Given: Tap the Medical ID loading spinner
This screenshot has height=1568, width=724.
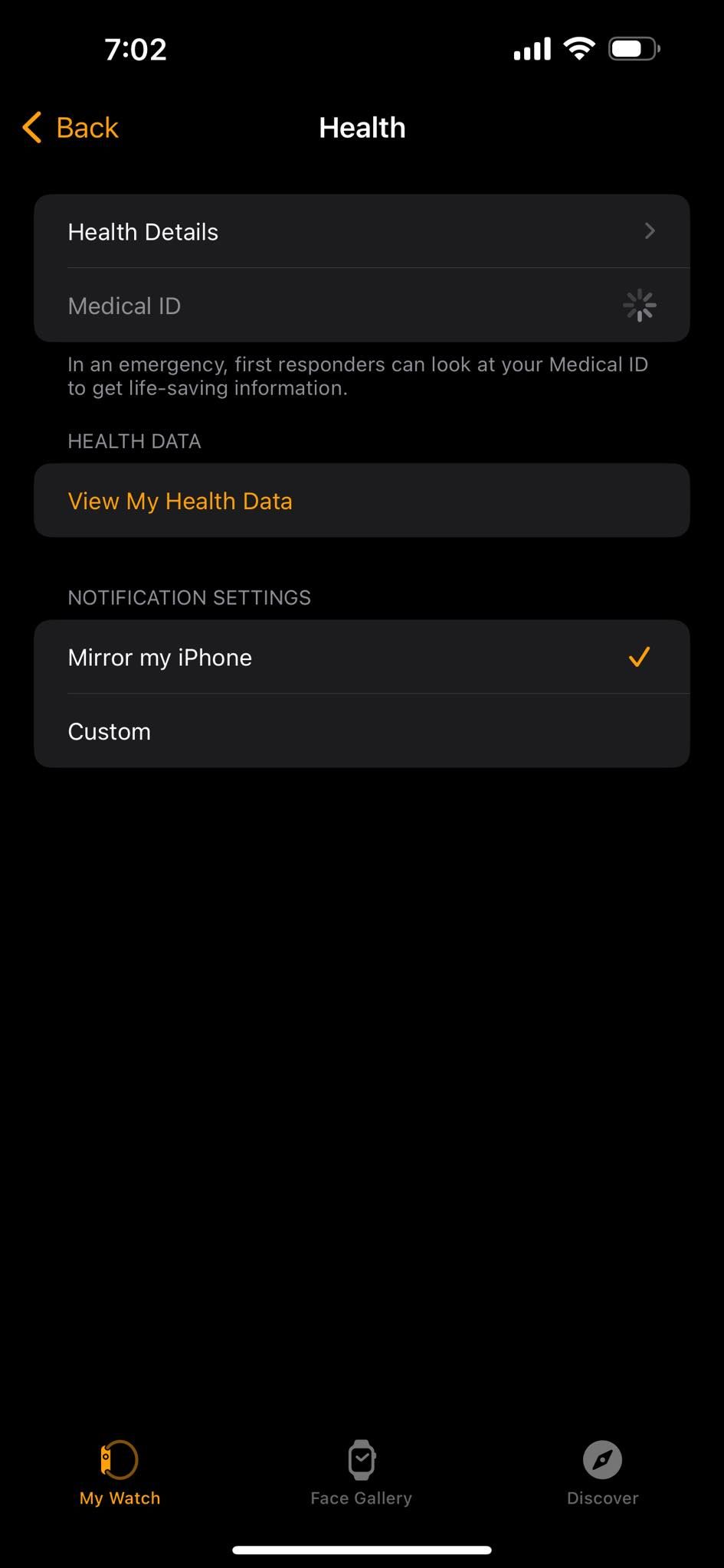Looking at the screenshot, I should 640,305.
